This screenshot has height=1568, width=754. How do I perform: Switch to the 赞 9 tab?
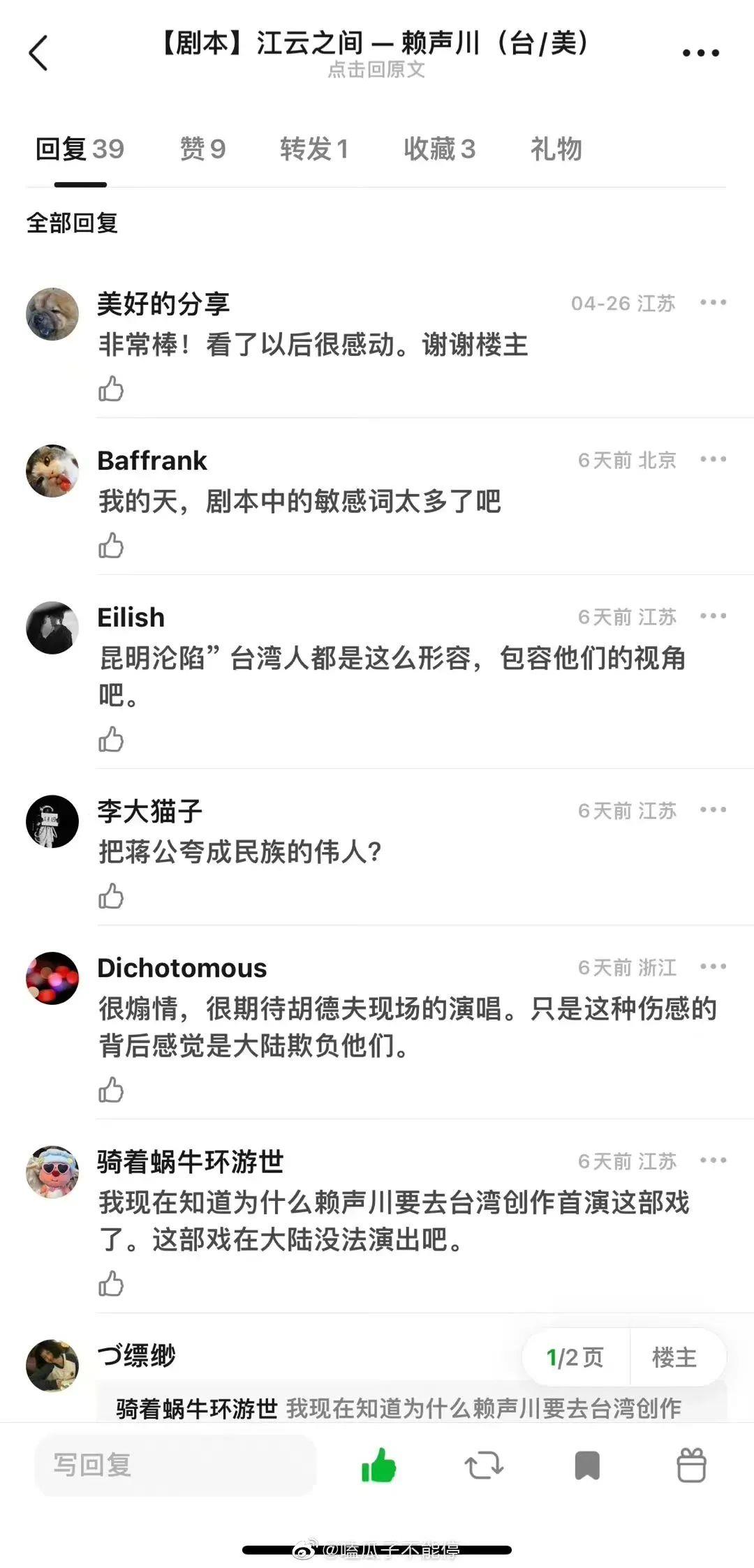(x=202, y=149)
